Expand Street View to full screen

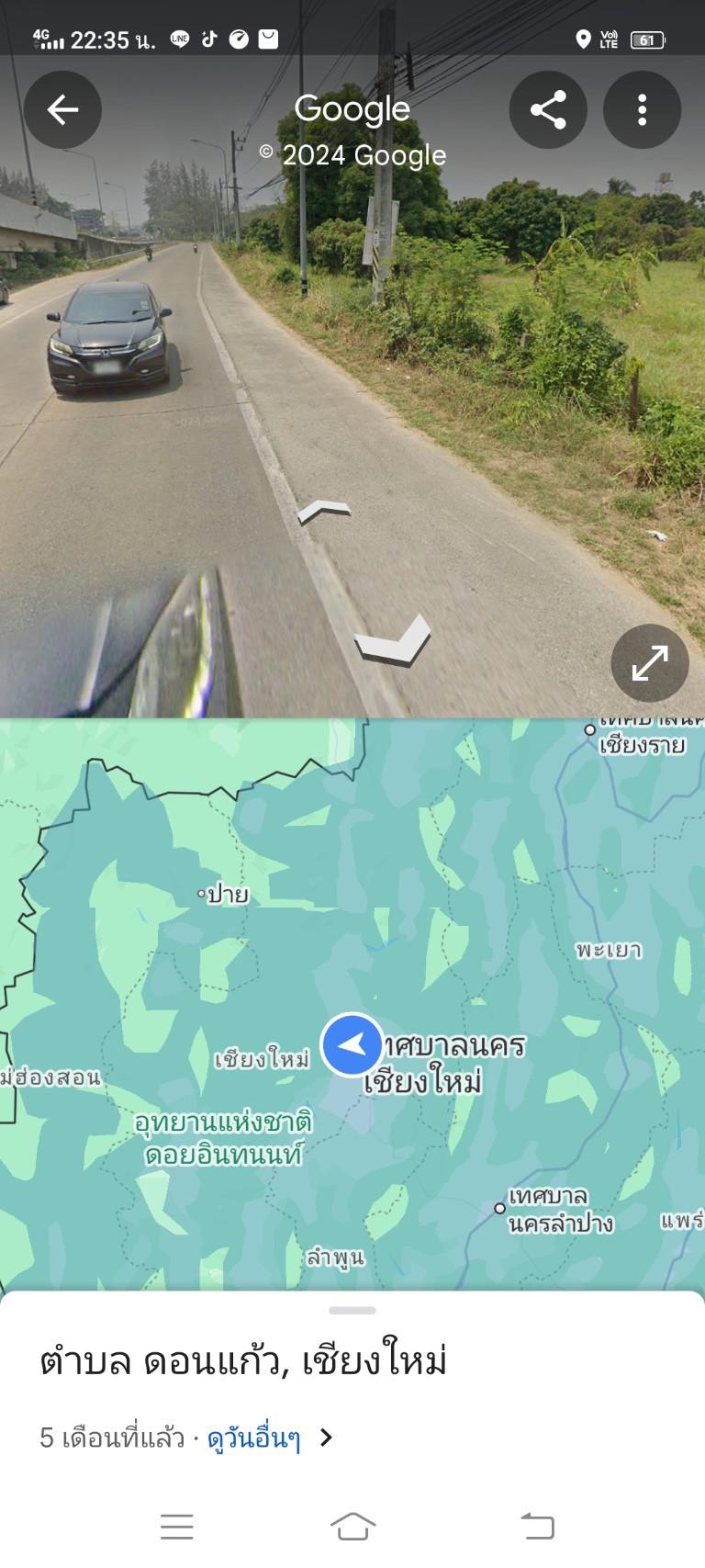tap(650, 663)
